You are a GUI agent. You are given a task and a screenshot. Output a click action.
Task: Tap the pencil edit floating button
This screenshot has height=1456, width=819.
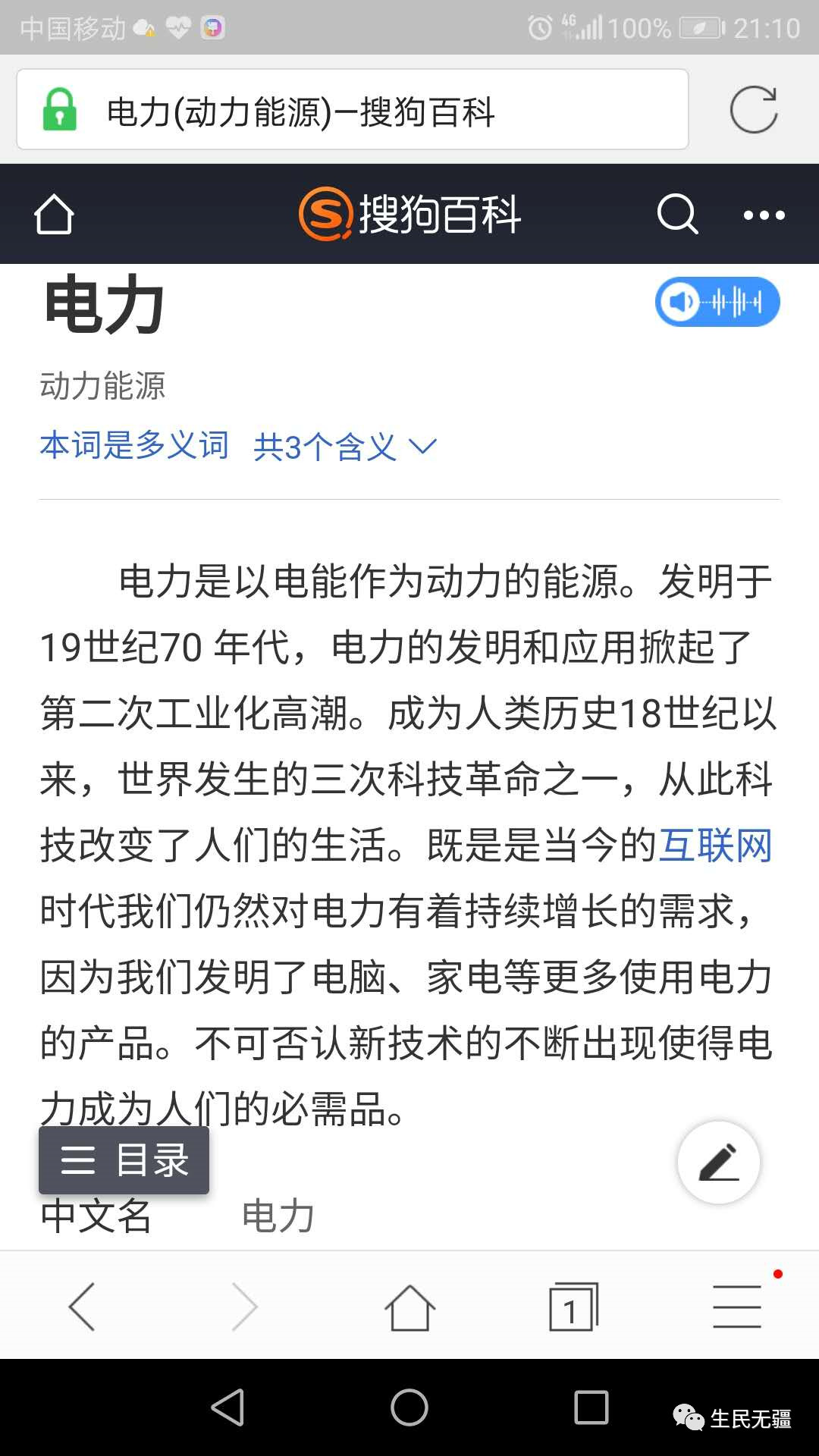[718, 1163]
